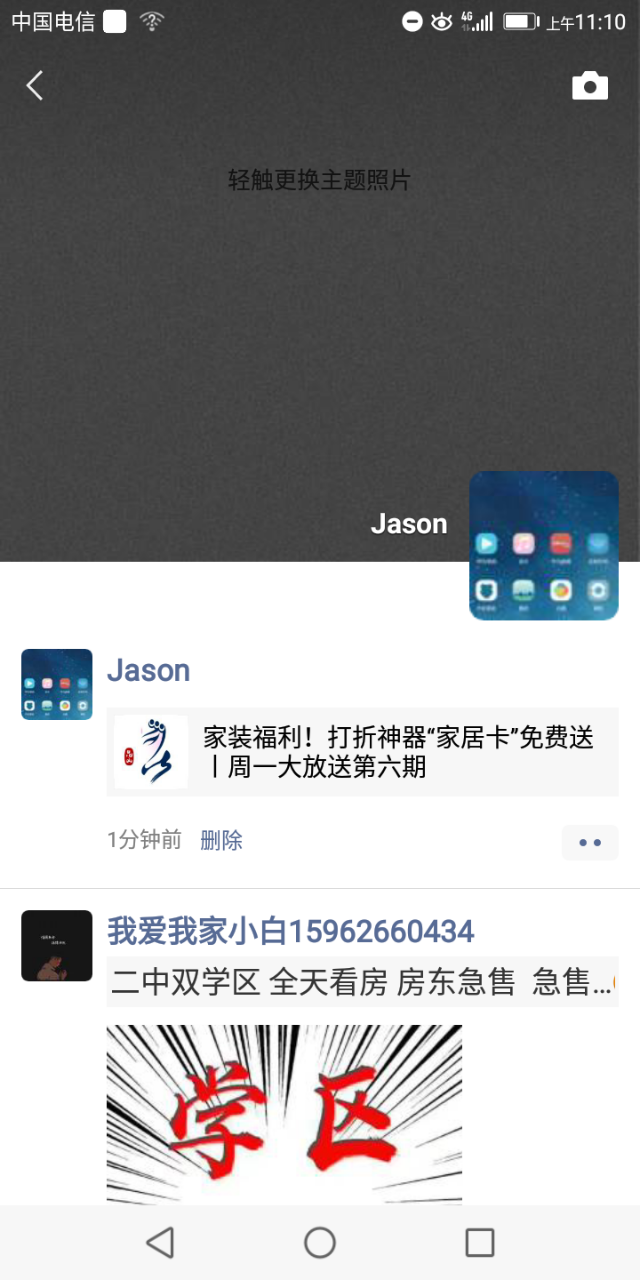640x1280 pixels.
Task: Open the shared article about 家居卡
Action: [362, 752]
